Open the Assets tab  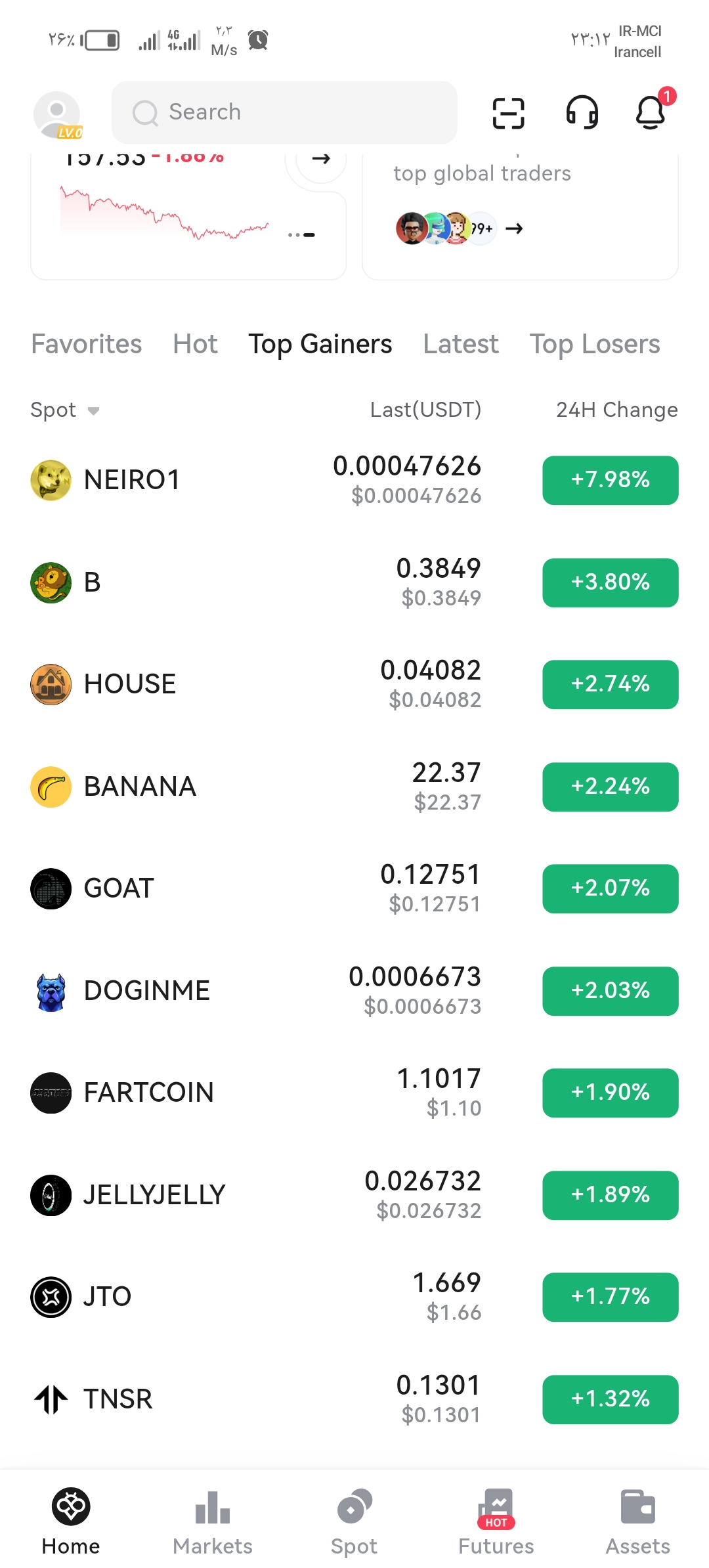pos(638,1522)
